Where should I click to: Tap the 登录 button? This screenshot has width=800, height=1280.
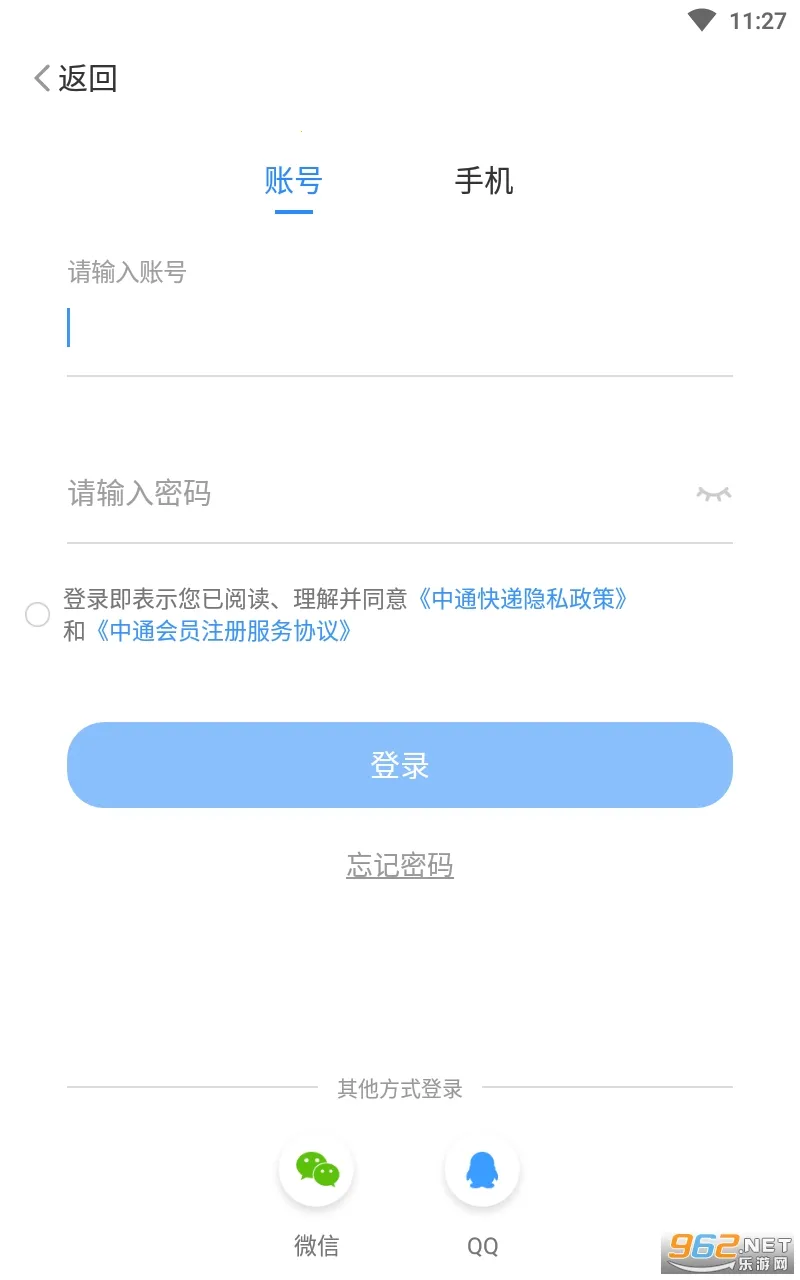pyautogui.click(x=400, y=765)
